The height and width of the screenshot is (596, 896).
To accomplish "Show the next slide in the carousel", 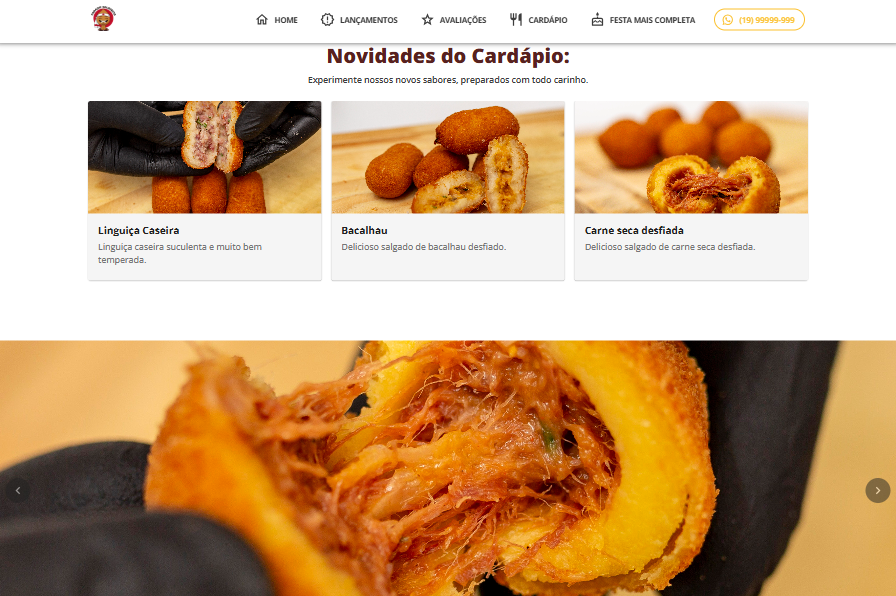I will [877, 490].
